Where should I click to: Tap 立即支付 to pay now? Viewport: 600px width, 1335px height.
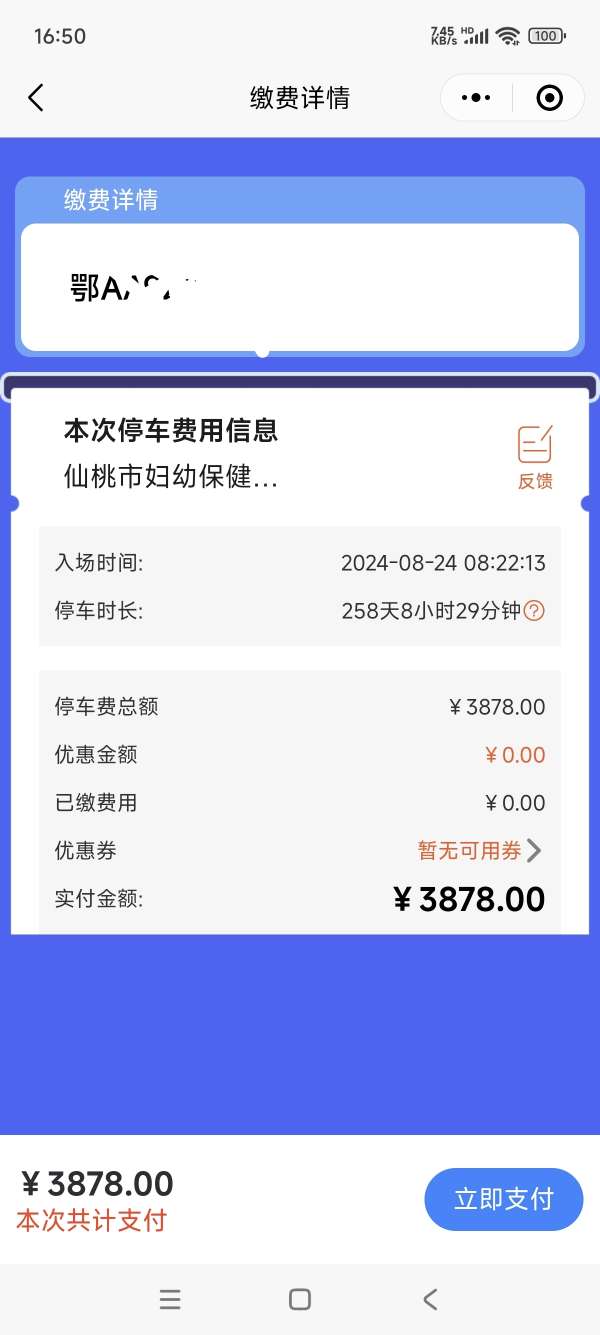click(x=503, y=1199)
